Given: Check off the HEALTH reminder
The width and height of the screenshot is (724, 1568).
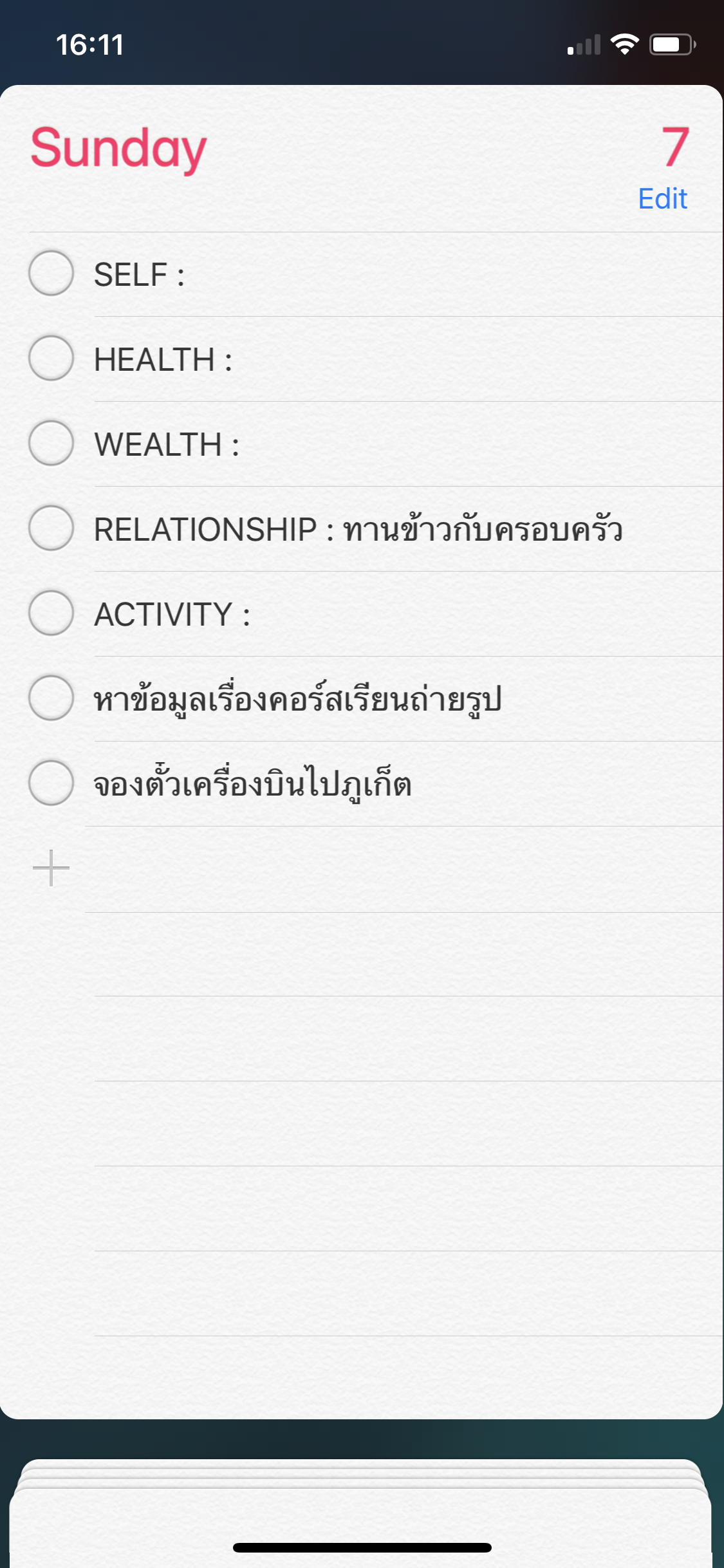Looking at the screenshot, I should point(51,358).
